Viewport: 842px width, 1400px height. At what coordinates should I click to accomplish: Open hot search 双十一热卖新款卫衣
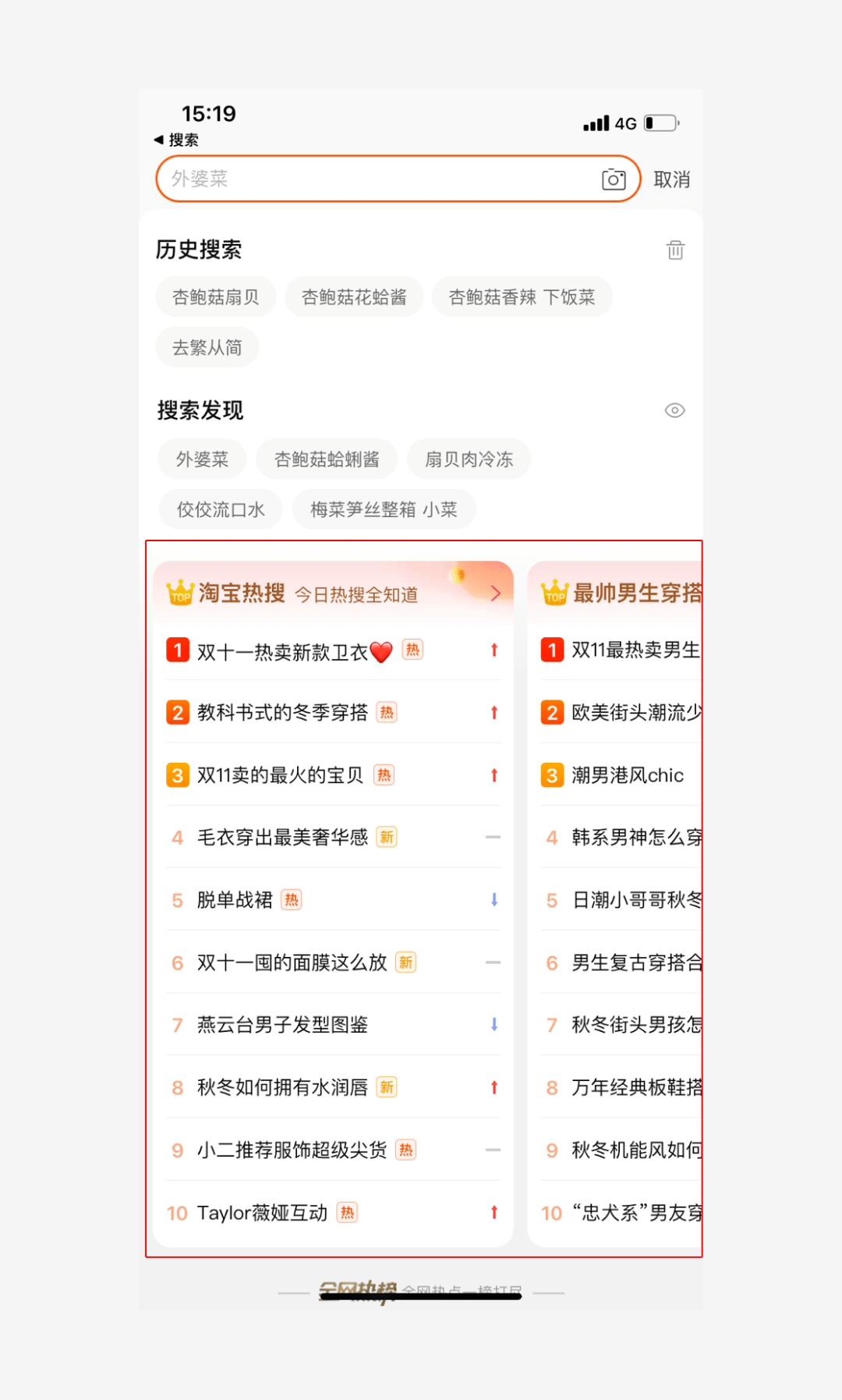coord(282,651)
